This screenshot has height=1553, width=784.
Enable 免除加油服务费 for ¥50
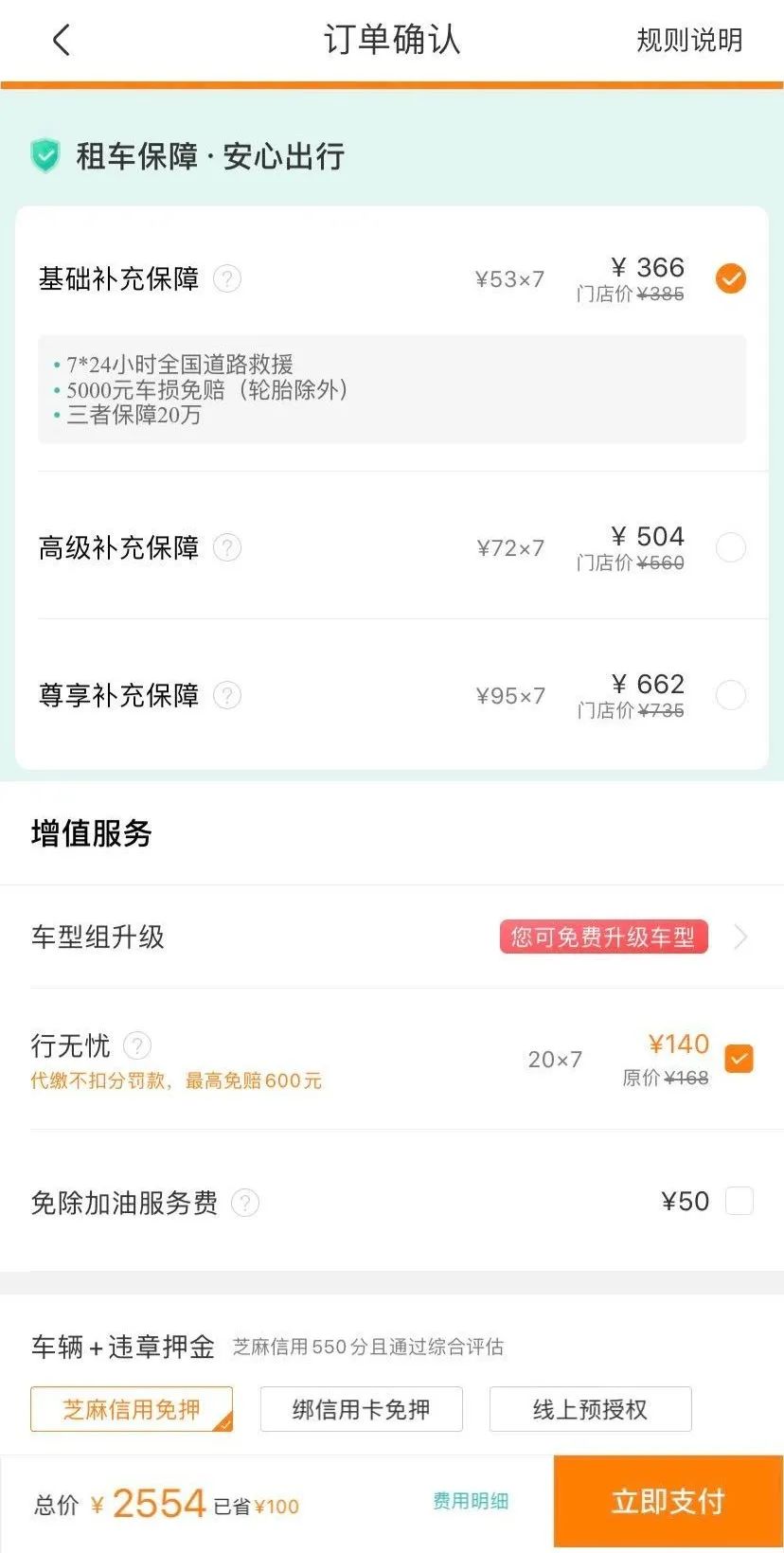pyautogui.click(x=739, y=1202)
